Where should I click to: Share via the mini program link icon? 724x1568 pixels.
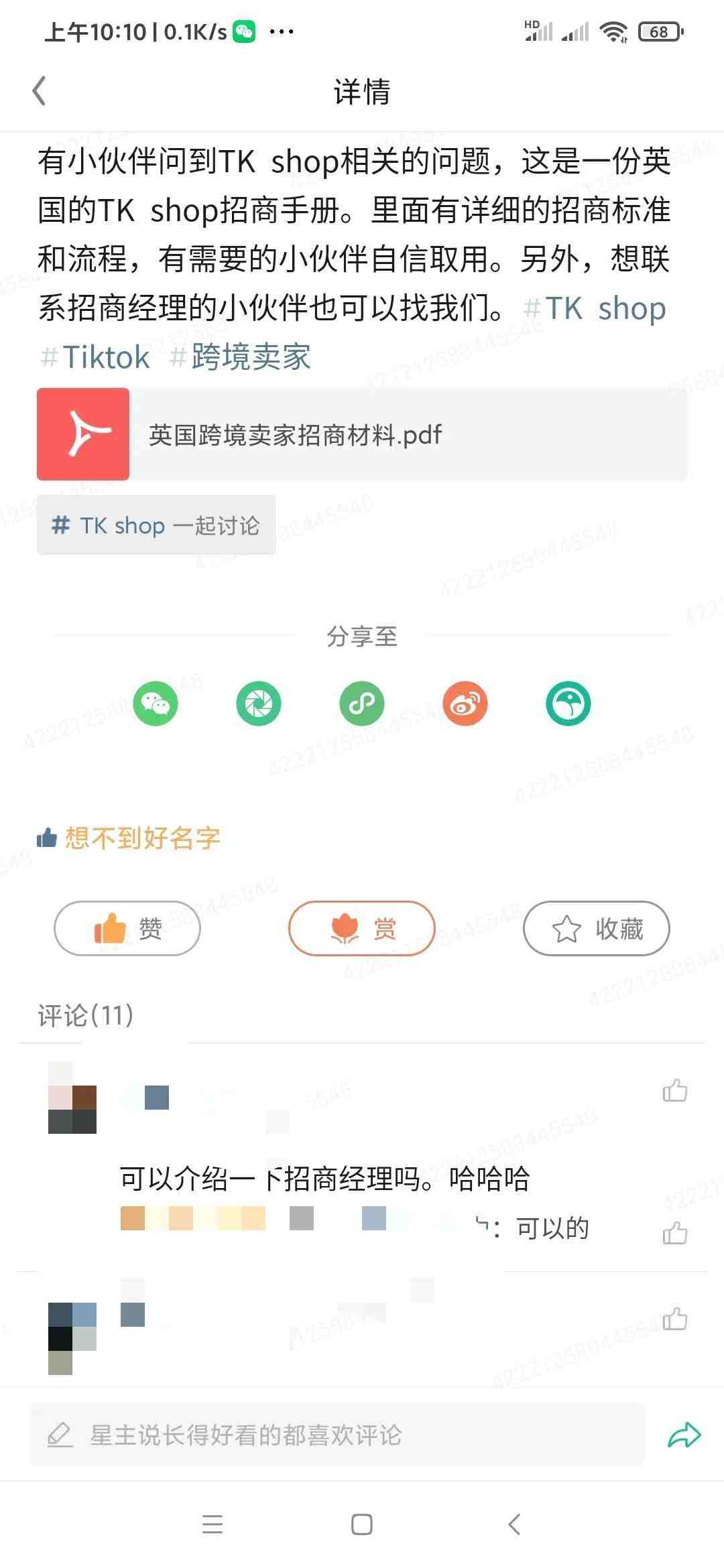[x=362, y=704]
